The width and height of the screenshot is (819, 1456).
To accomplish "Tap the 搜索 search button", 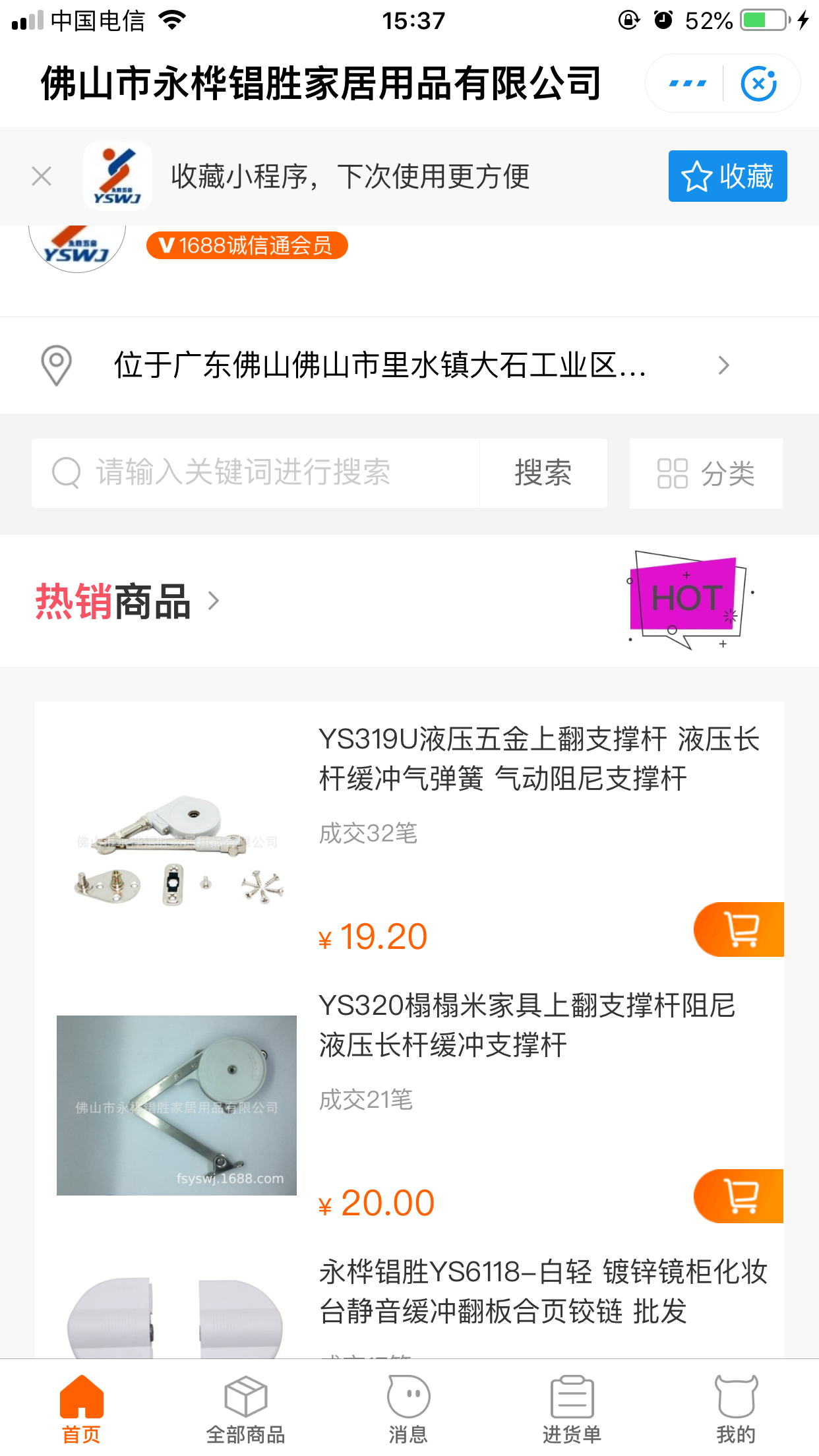I will click(543, 473).
